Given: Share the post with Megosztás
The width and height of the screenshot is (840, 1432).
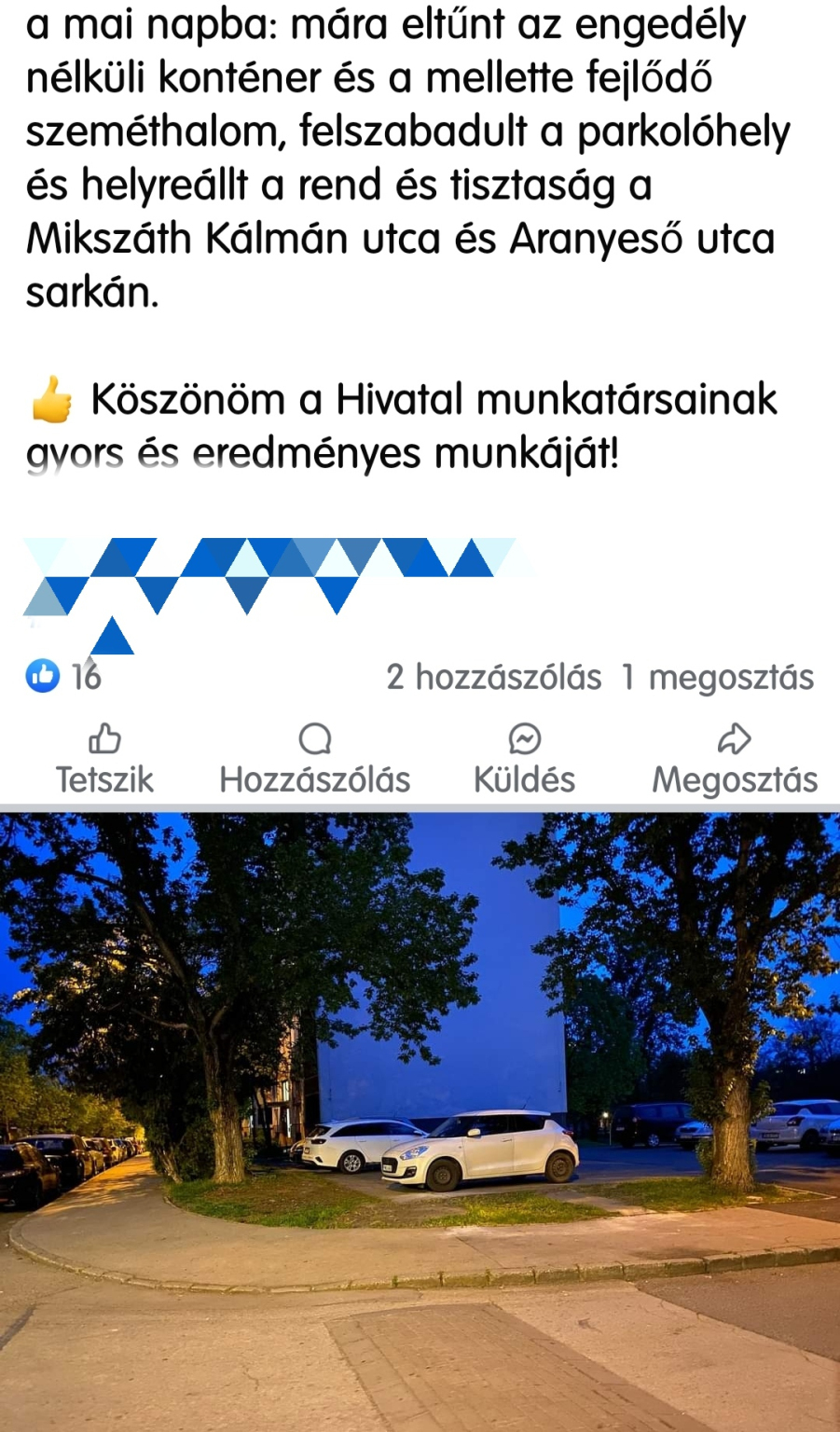Looking at the screenshot, I should (x=734, y=760).
